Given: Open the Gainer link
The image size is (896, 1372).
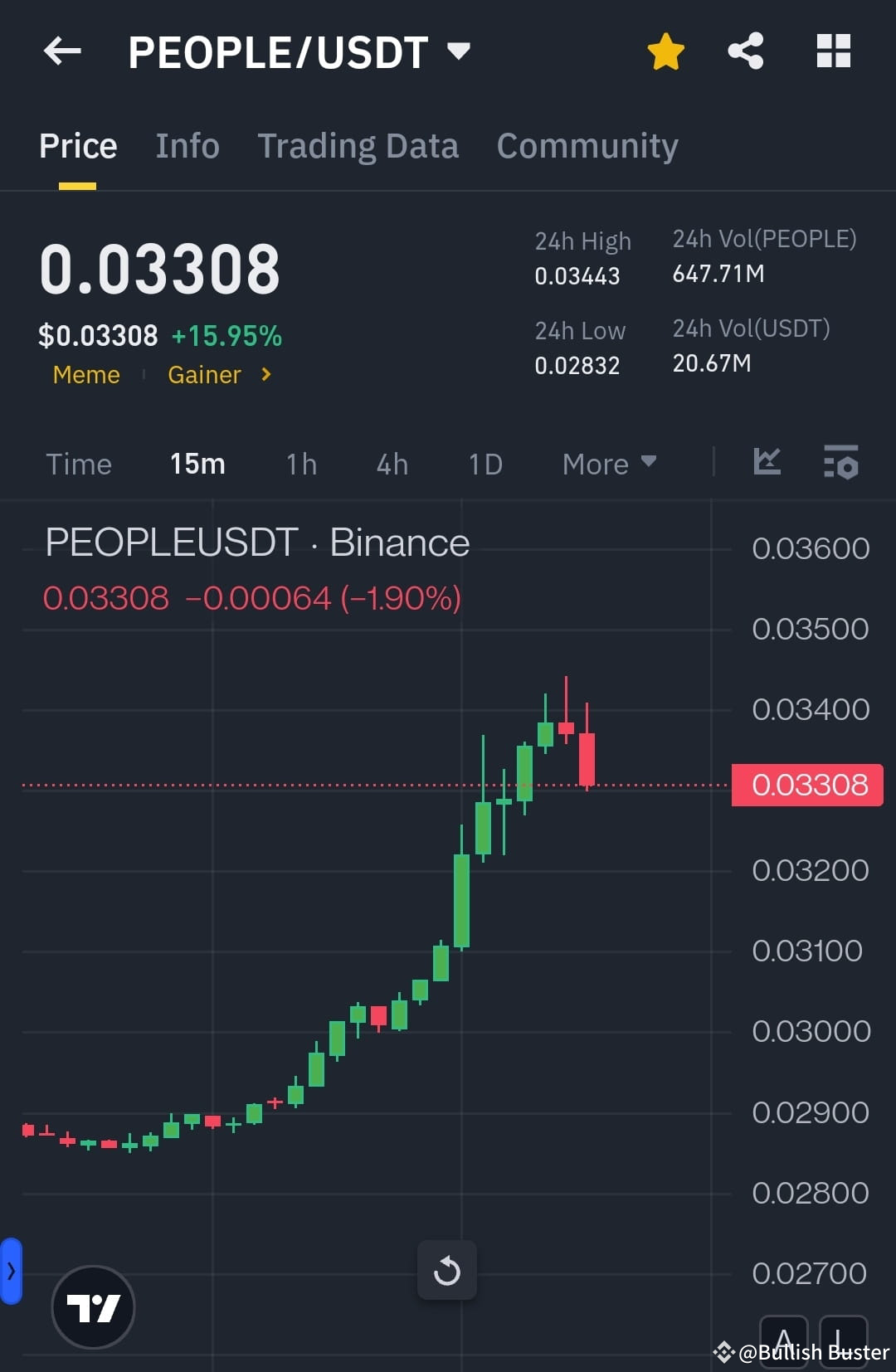Looking at the screenshot, I should click(205, 375).
